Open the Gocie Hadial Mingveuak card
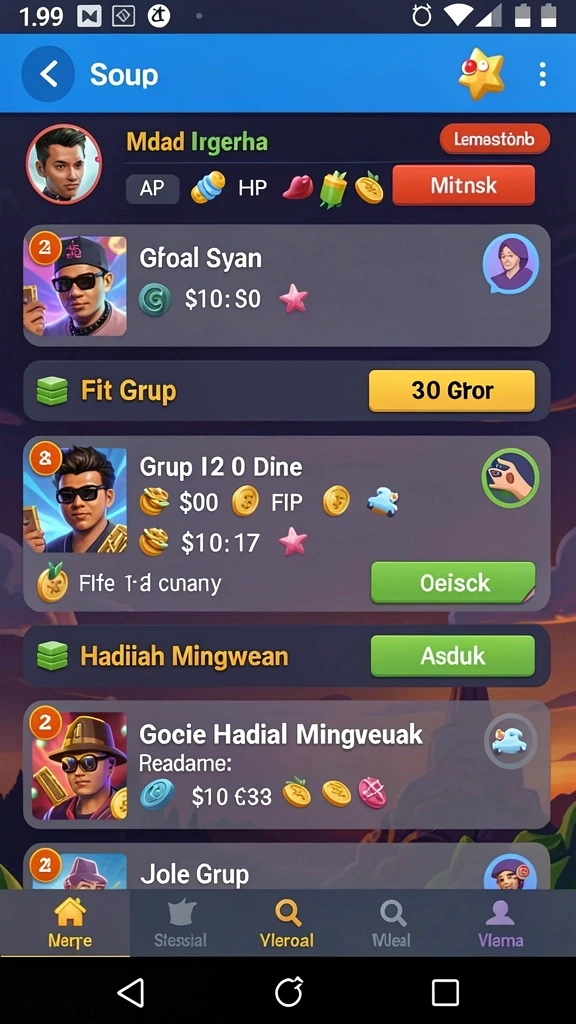This screenshot has height=1024, width=576. (x=287, y=765)
